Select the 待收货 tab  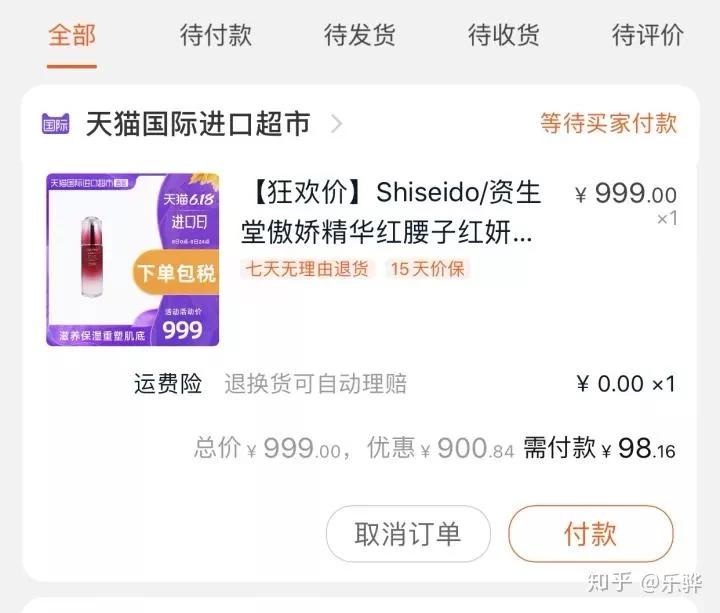pyautogui.click(x=504, y=35)
